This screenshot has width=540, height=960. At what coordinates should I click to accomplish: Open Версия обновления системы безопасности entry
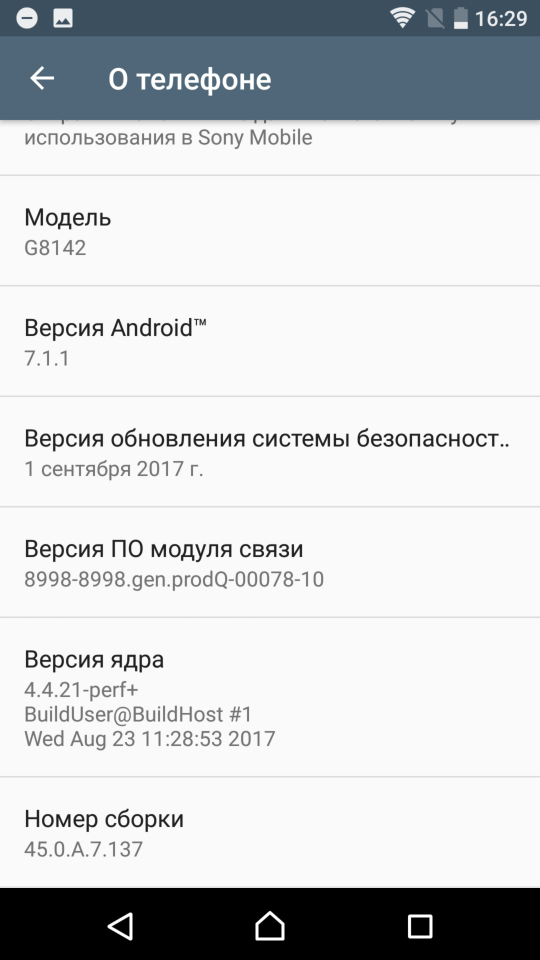(x=270, y=452)
